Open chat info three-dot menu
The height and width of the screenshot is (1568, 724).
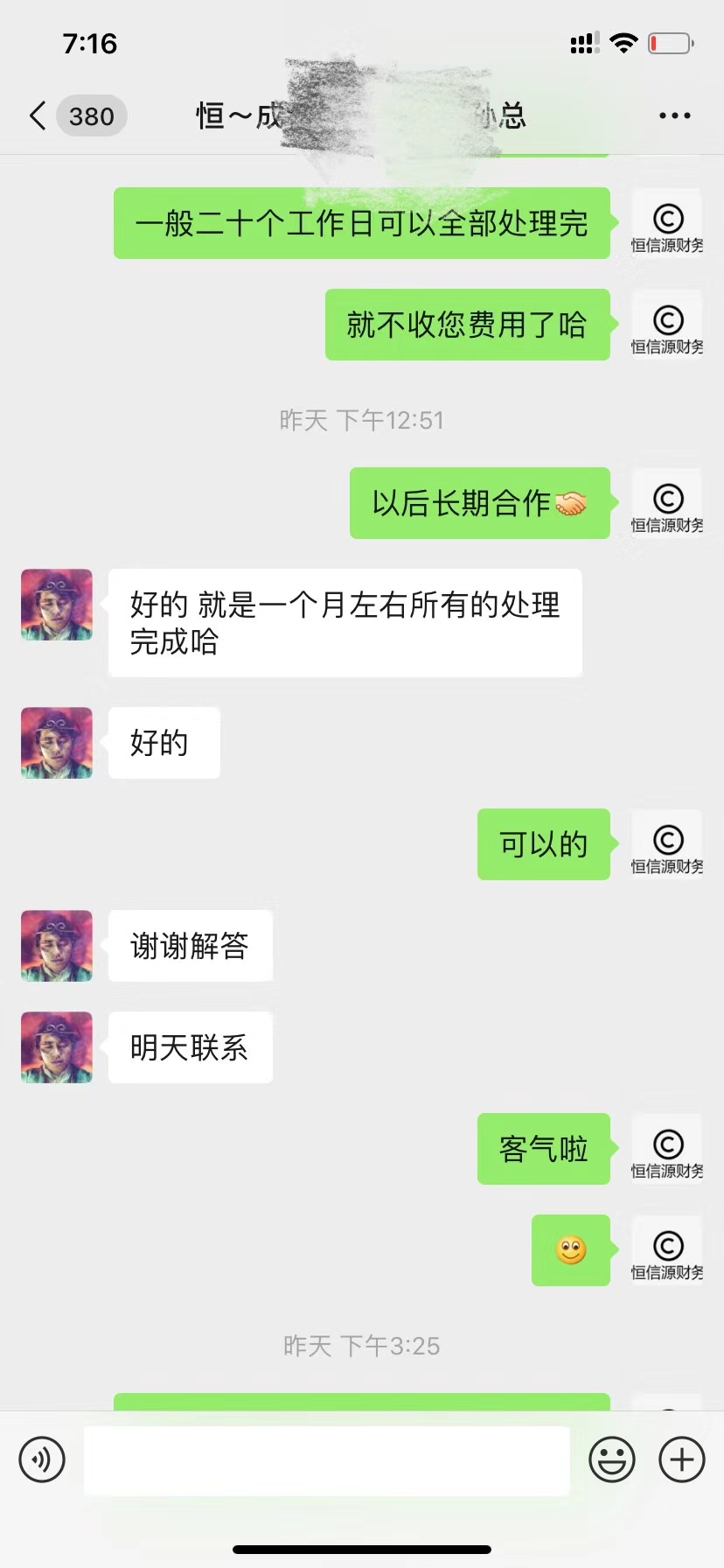(x=674, y=115)
